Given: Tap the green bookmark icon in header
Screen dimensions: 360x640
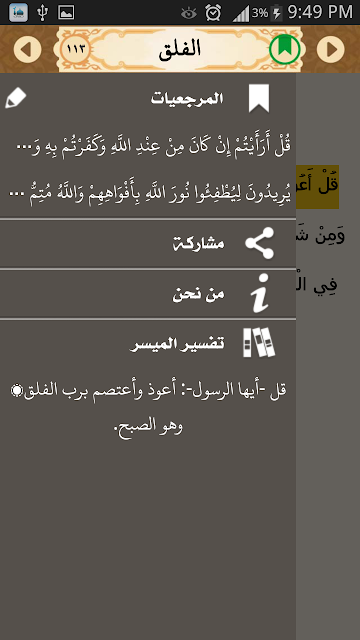Looking at the screenshot, I should (x=285, y=49).
